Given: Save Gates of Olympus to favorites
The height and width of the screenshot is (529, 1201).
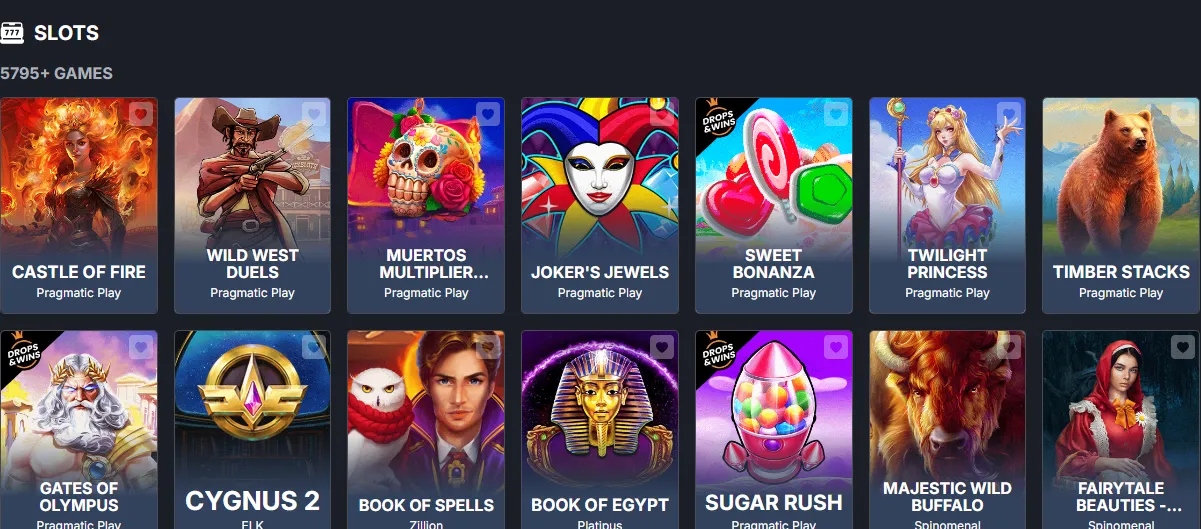Looking at the screenshot, I should coord(141,347).
